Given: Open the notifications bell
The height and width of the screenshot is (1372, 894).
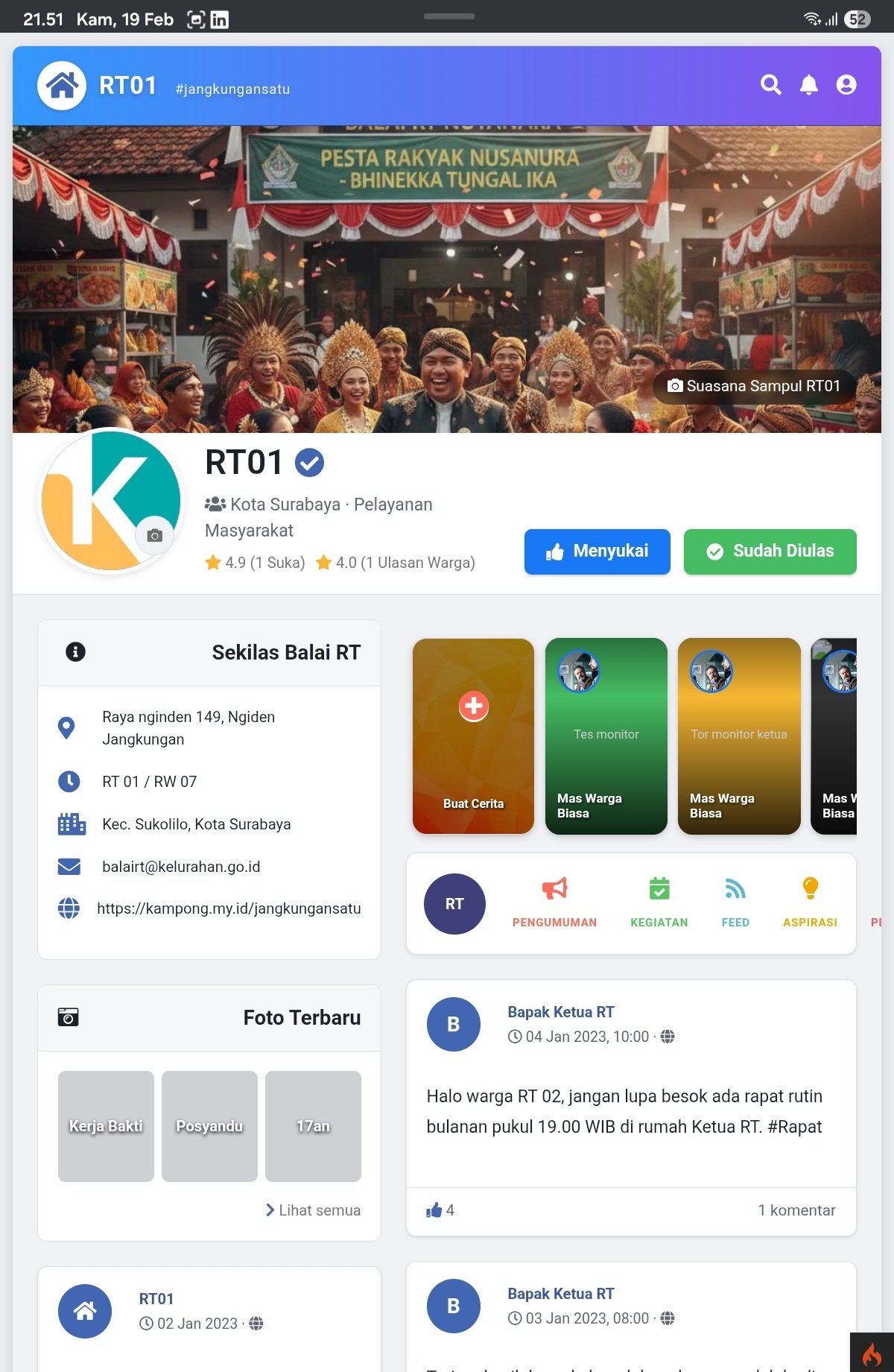Looking at the screenshot, I should click(808, 85).
